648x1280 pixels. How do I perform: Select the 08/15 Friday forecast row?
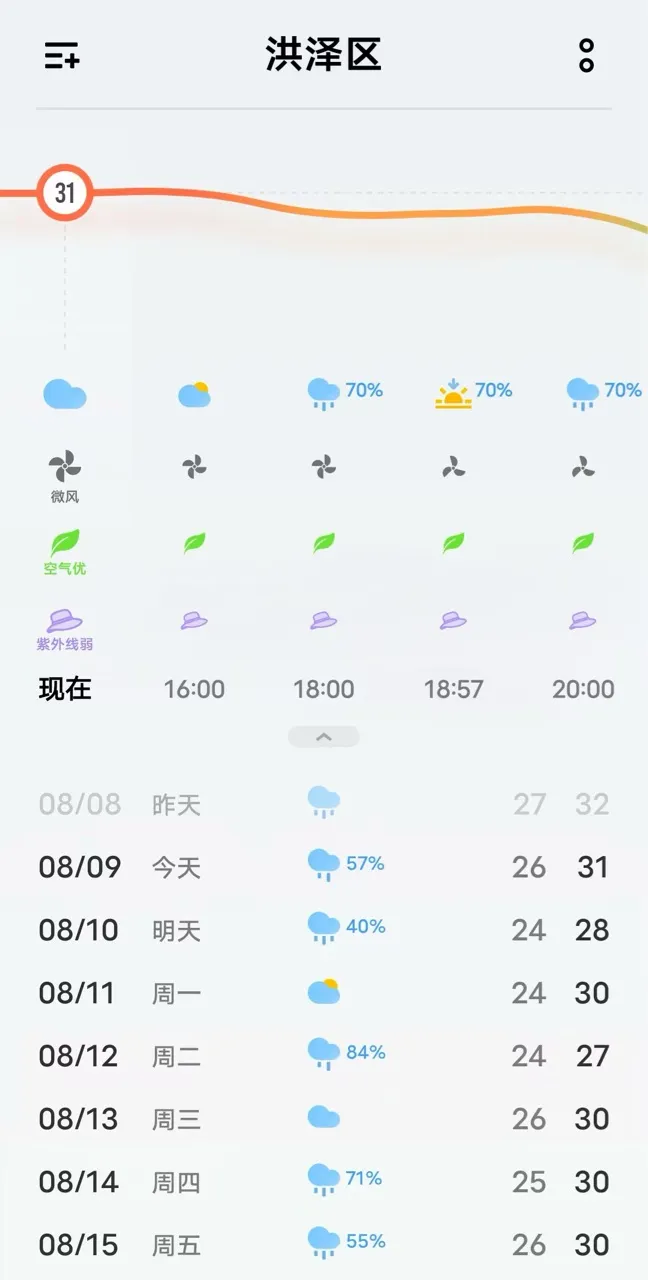click(324, 1244)
